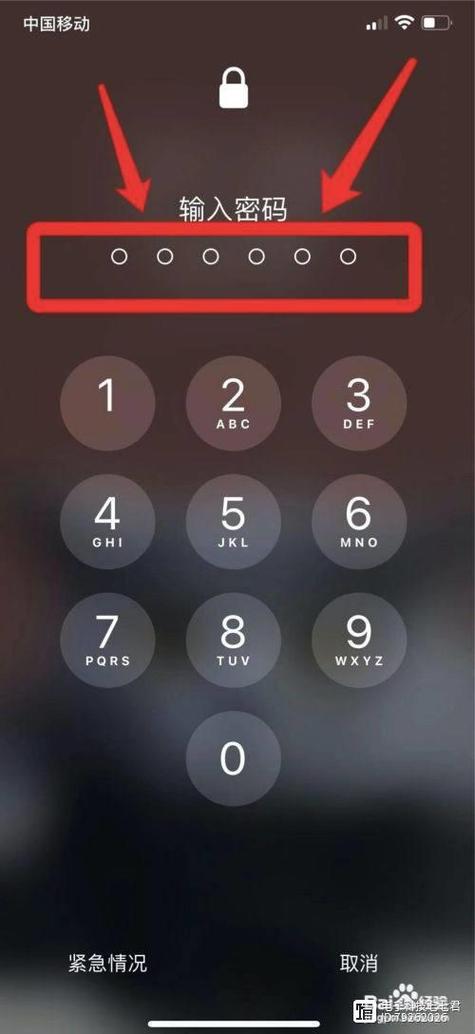
Task: Tap the 3 DEF key
Action: pos(359,404)
